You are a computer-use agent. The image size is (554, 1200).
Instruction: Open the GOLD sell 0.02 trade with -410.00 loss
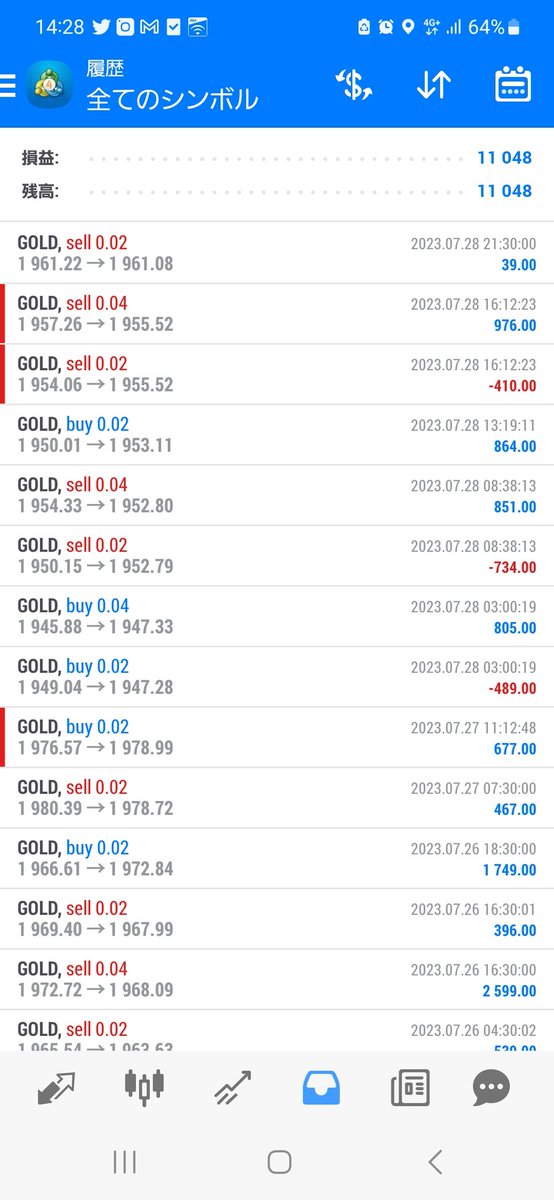coord(277,374)
